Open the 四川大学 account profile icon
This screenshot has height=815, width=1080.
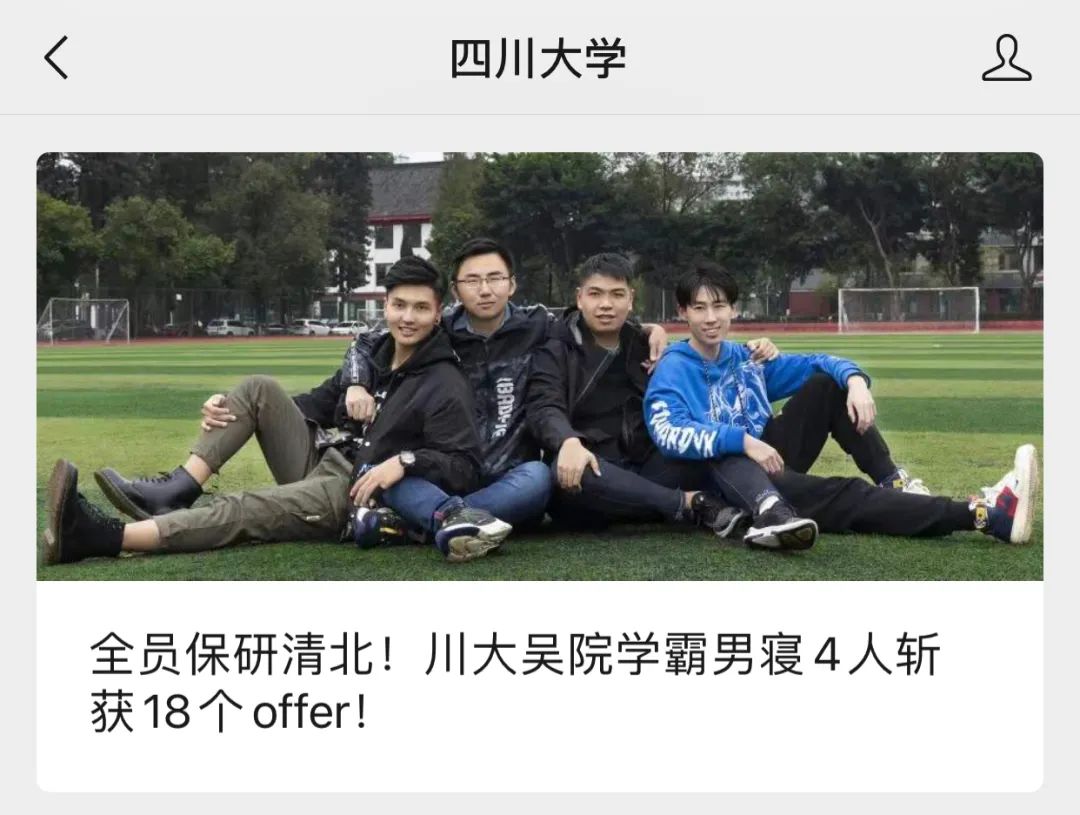pos(1005,58)
